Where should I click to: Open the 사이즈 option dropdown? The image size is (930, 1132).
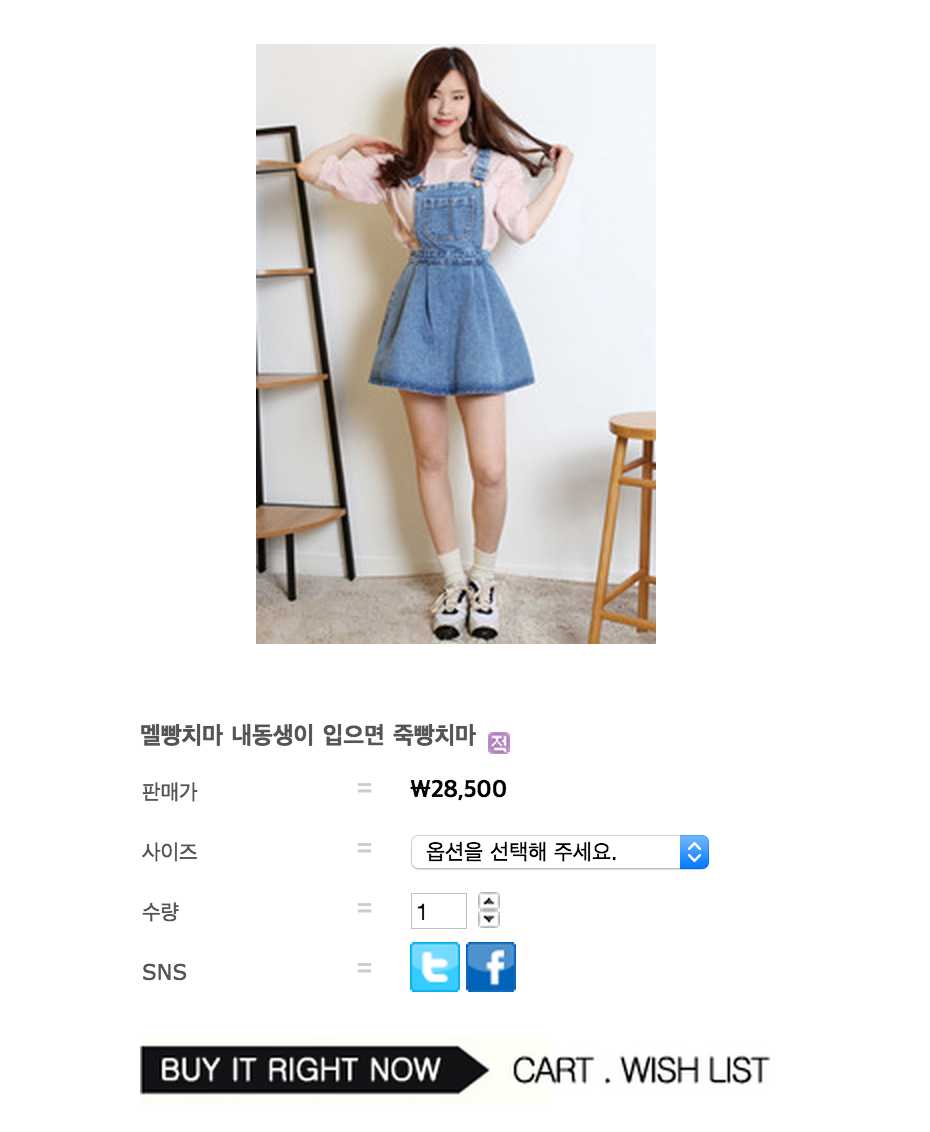pos(559,852)
